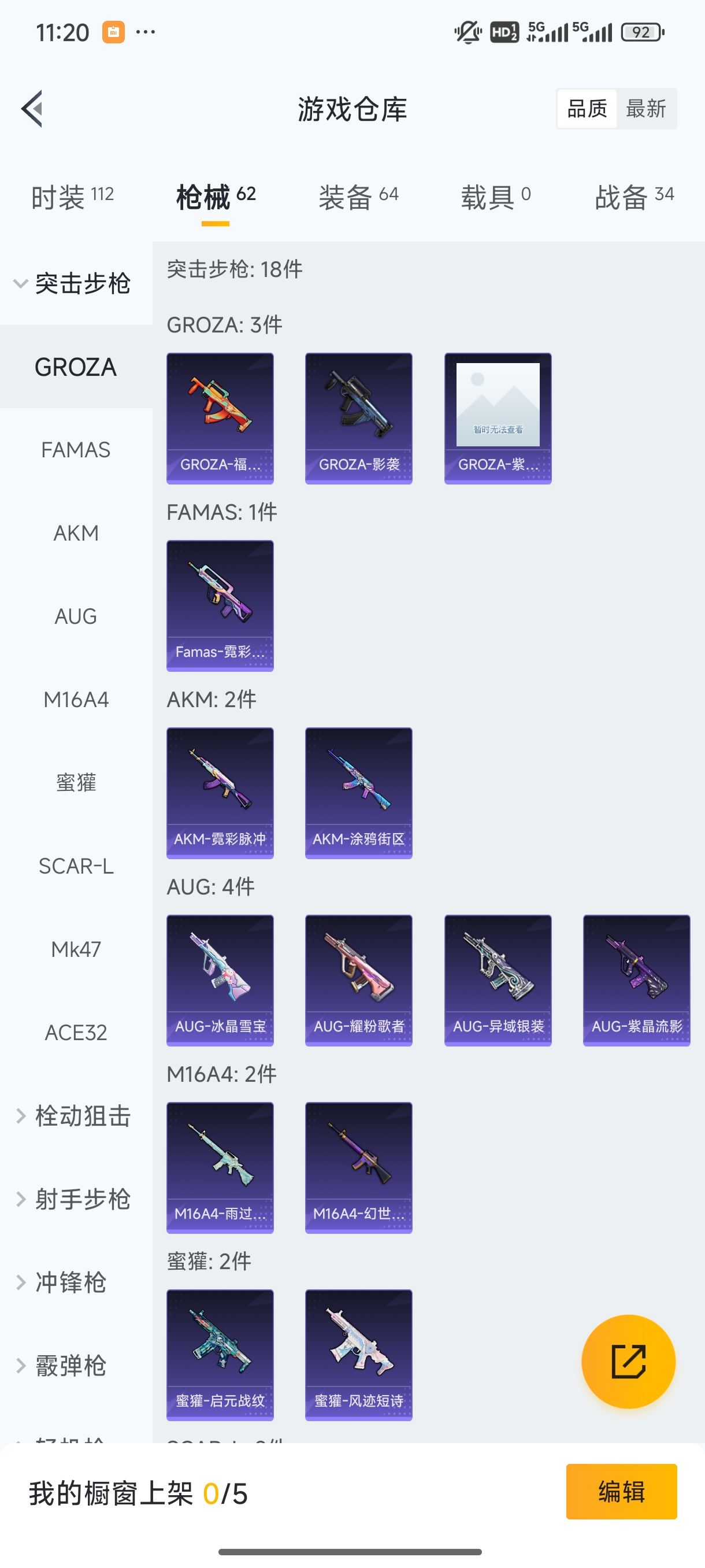
Task: View the AUG-紫晶流影 skin
Action: 636,980
